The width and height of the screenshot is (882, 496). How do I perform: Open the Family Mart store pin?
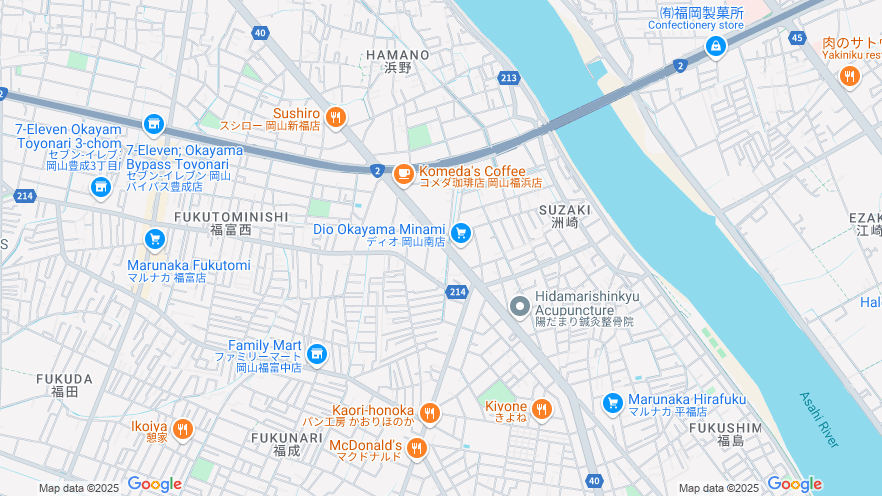click(x=316, y=353)
